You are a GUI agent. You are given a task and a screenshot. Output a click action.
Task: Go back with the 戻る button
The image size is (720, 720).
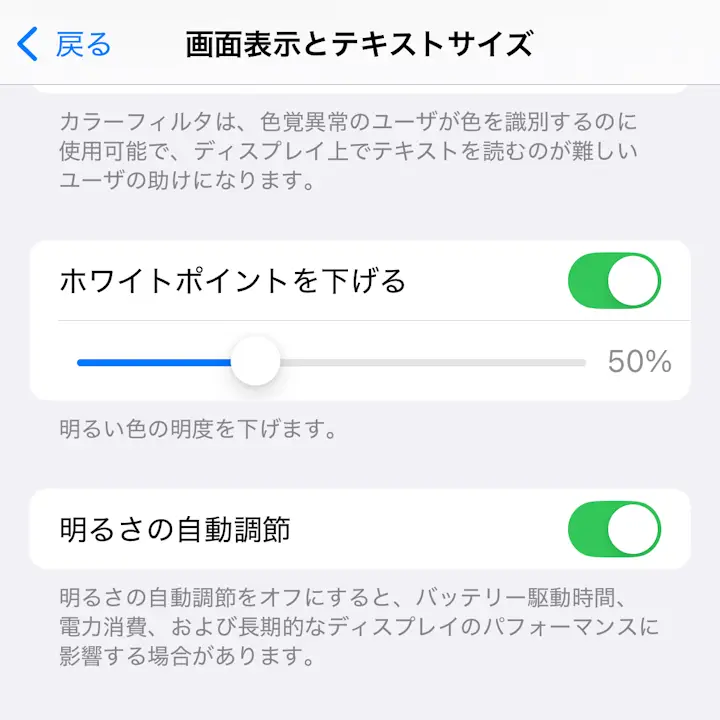click(65, 44)
